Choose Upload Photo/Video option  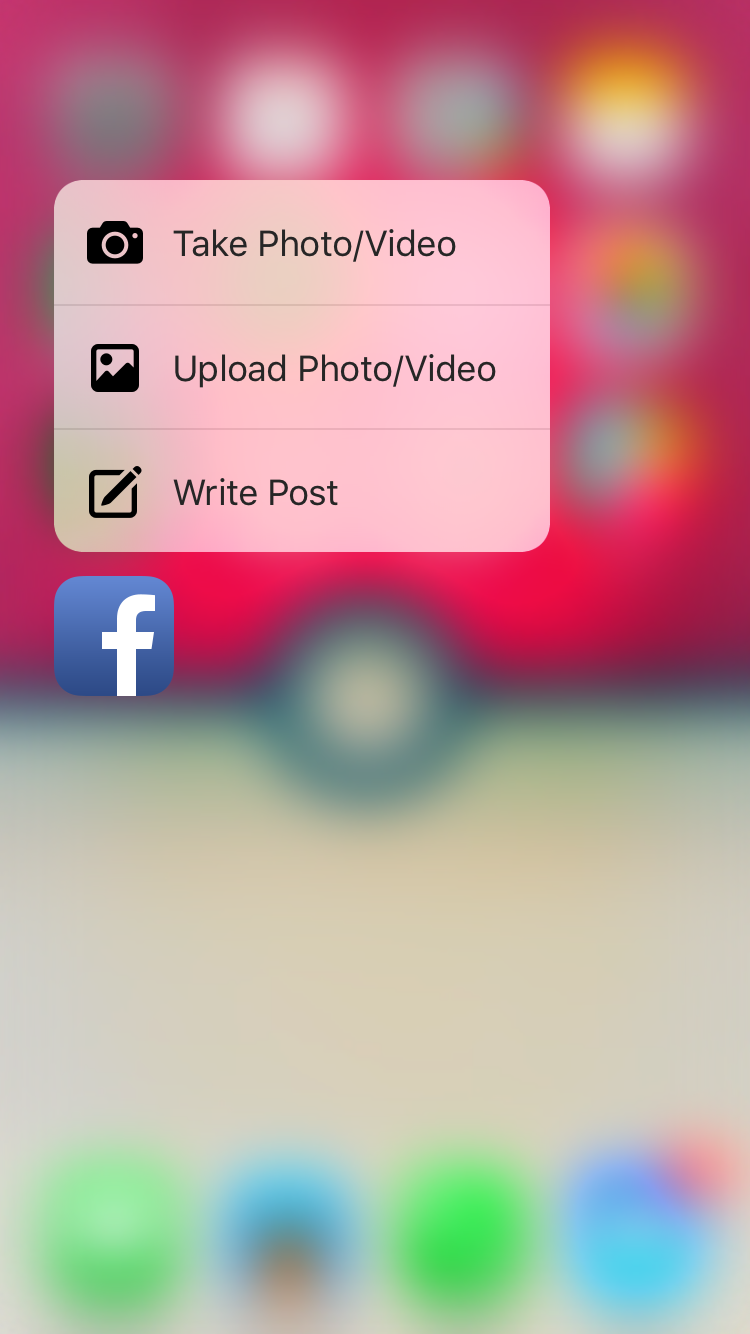[x=302, y=368]
